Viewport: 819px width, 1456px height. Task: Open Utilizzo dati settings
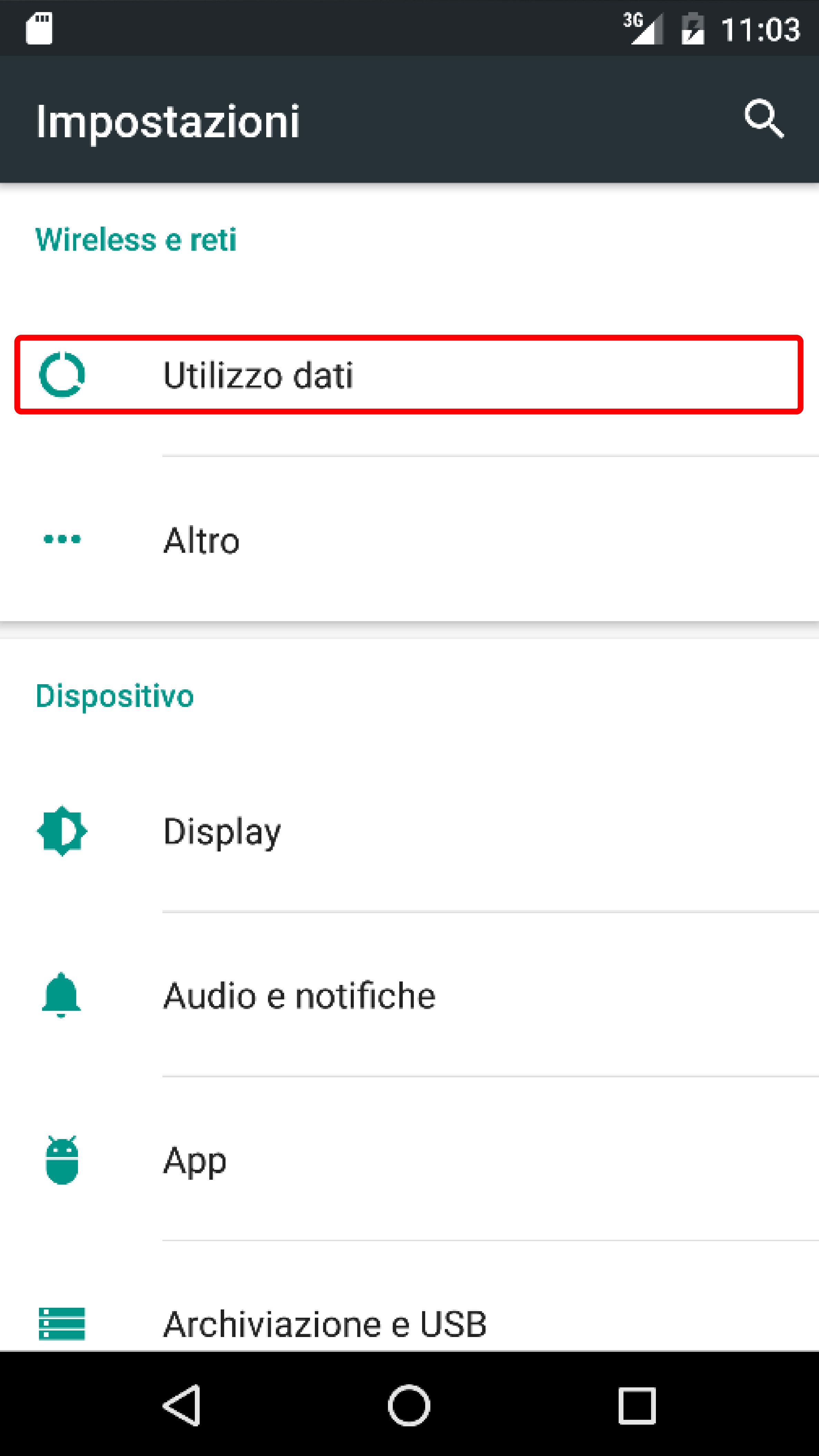[x=409, y=375]
